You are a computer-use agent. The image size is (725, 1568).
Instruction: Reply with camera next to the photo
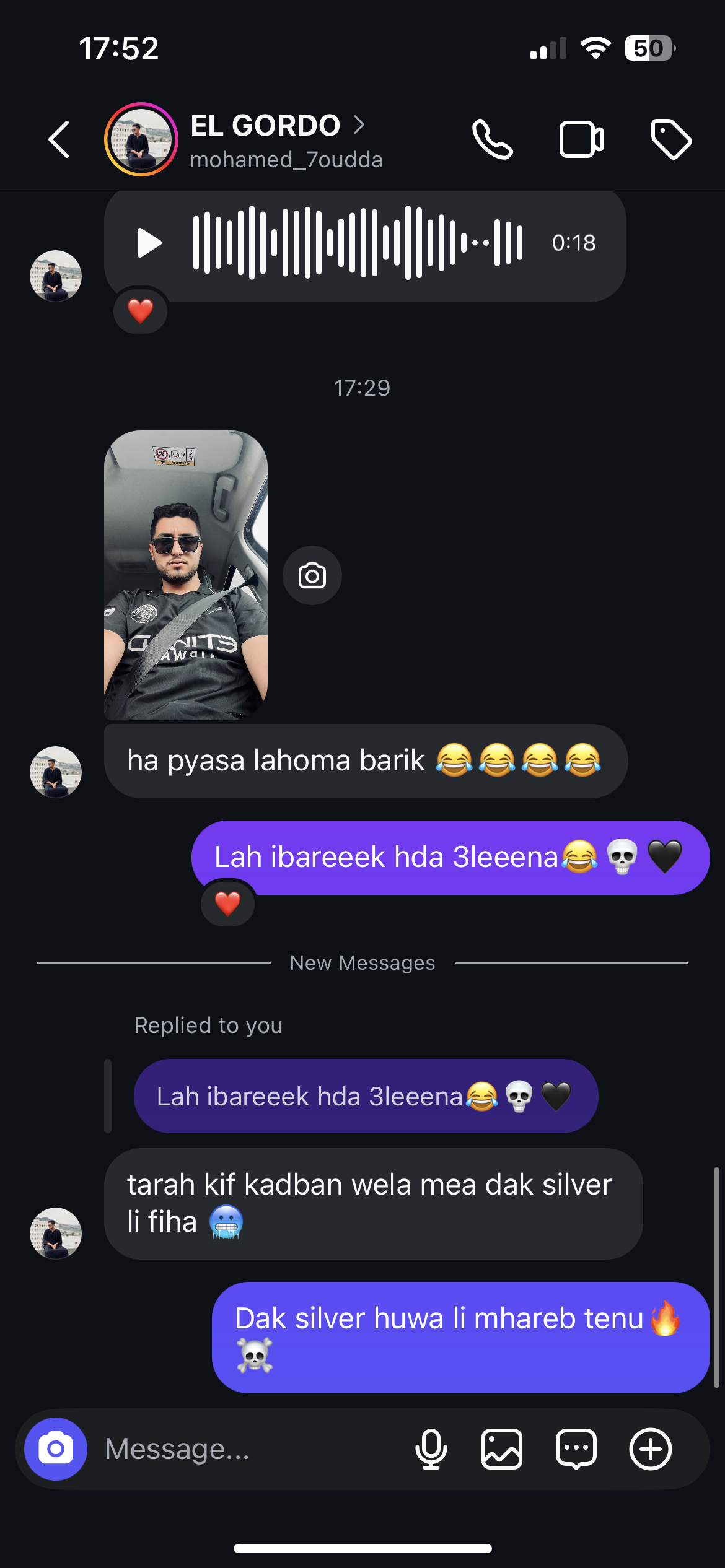(312, 575)
